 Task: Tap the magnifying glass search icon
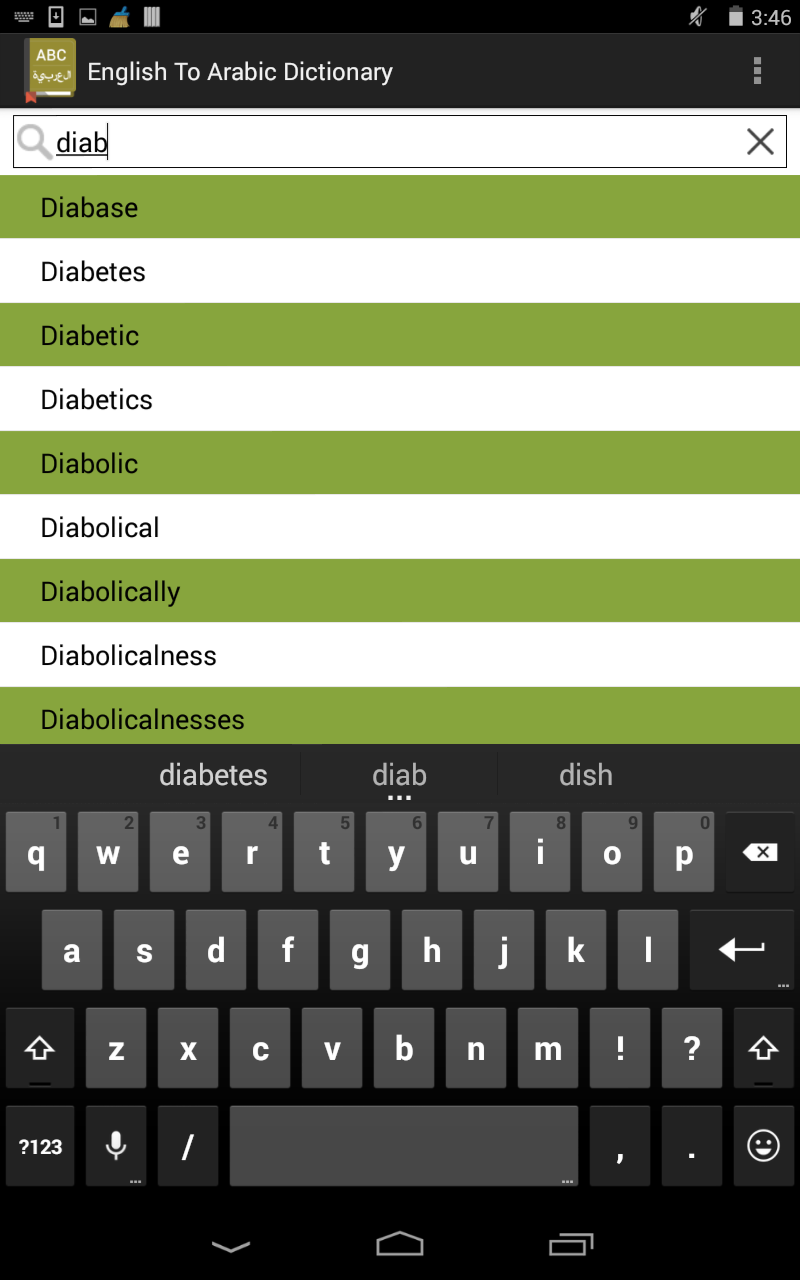34,141
